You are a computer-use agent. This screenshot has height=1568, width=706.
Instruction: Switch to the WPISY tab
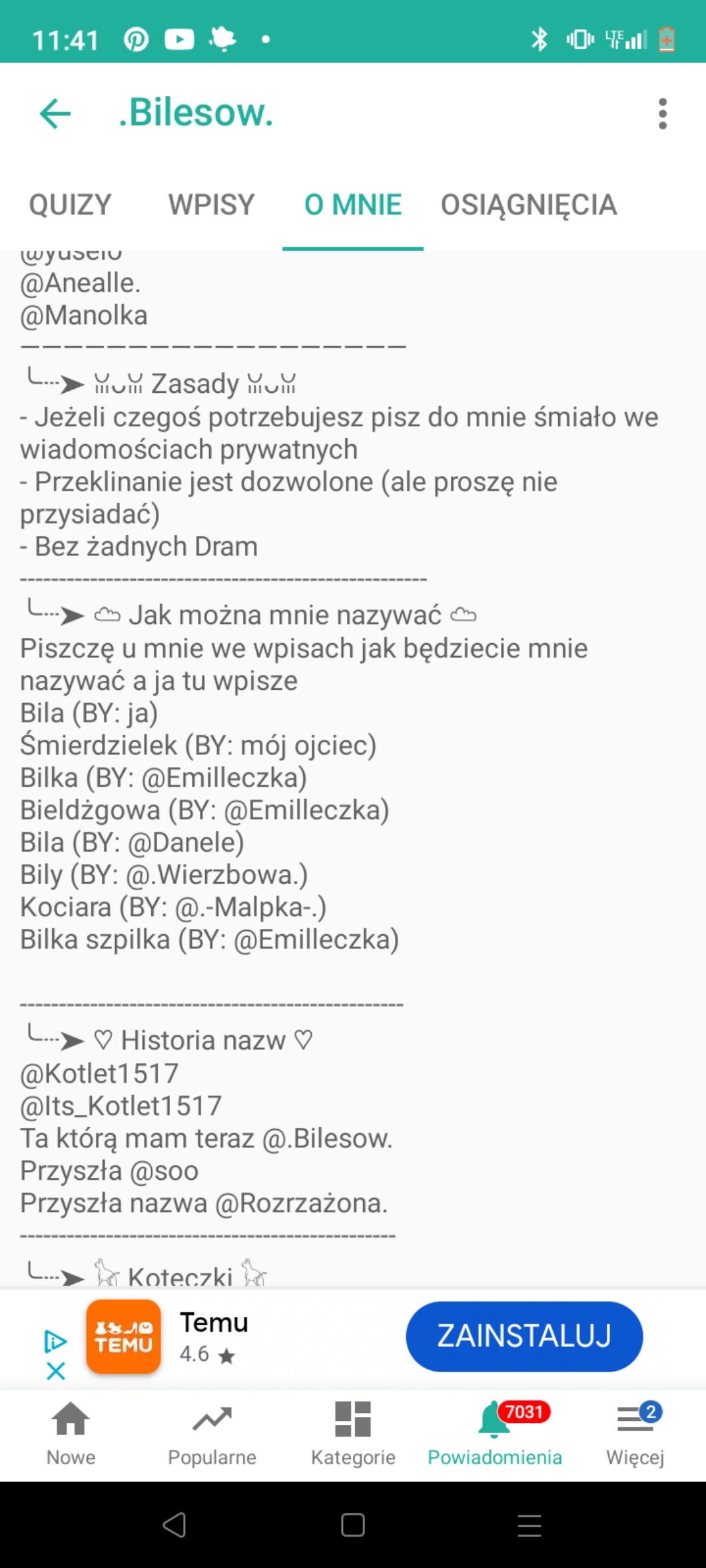211,204
